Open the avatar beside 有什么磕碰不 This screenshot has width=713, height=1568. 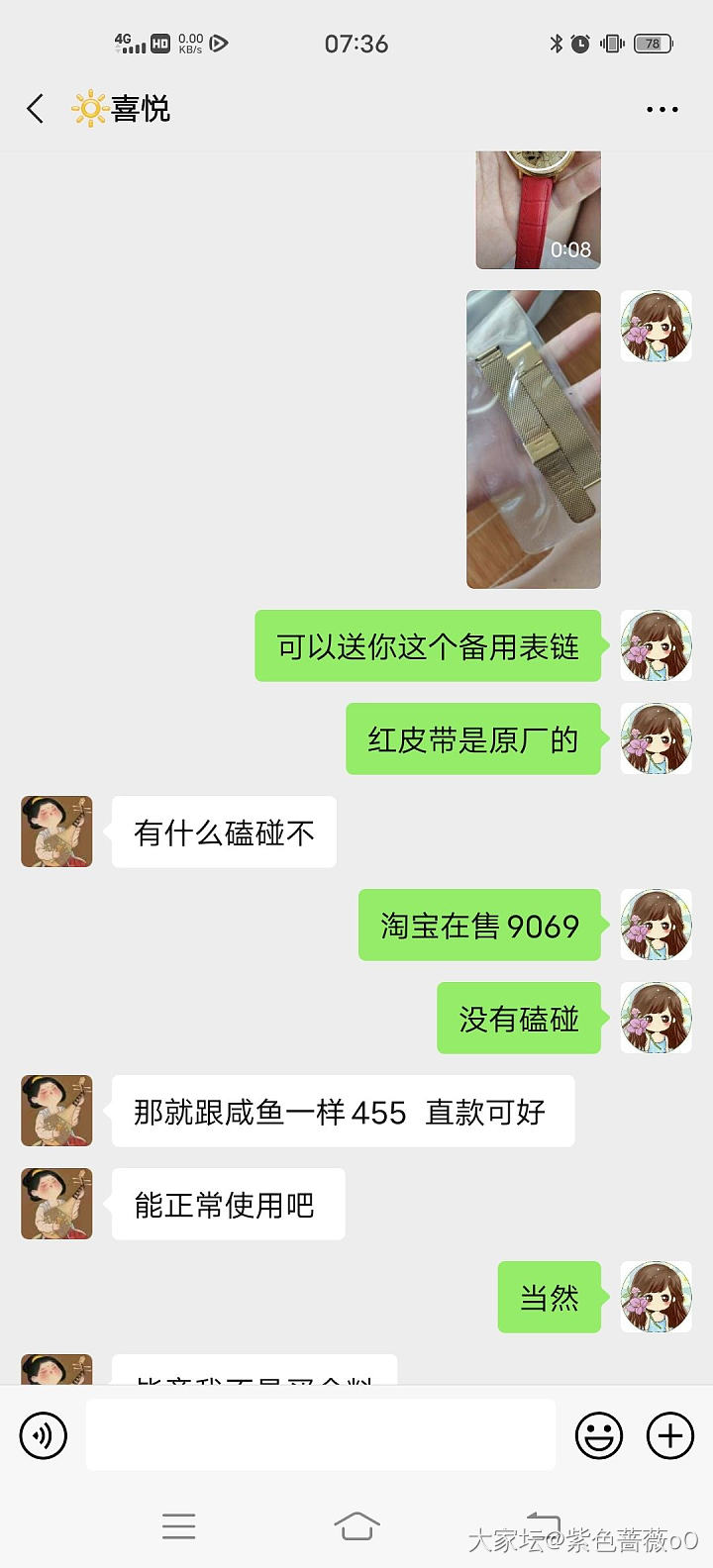point(56,832)
